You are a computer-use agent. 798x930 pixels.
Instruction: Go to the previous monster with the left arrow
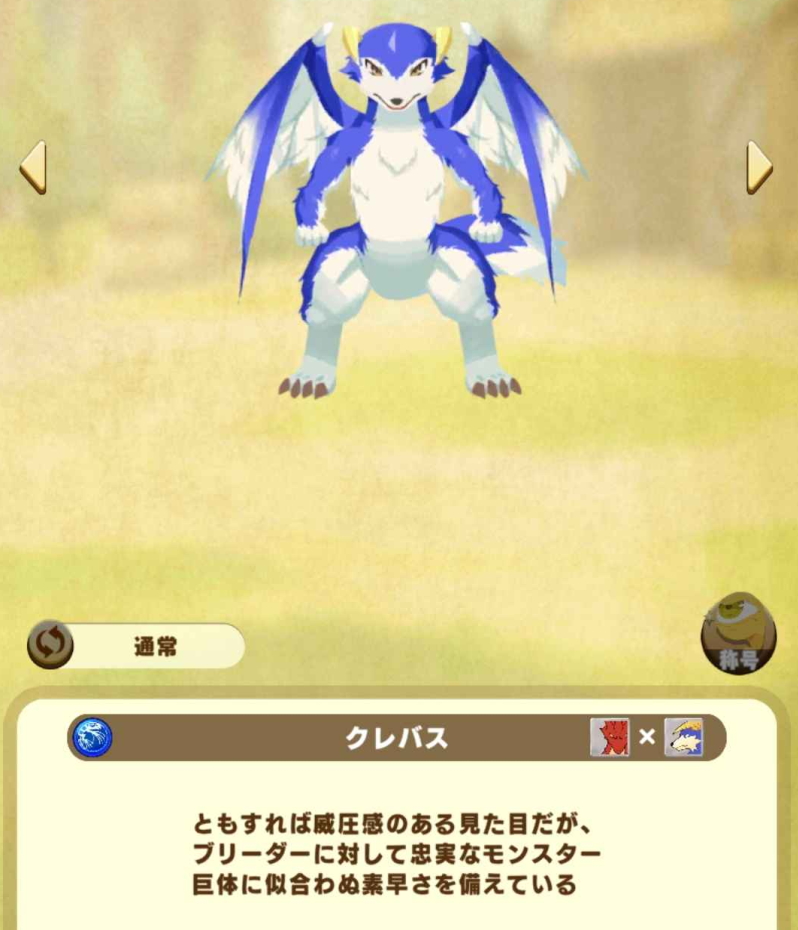tap(33, 167)
